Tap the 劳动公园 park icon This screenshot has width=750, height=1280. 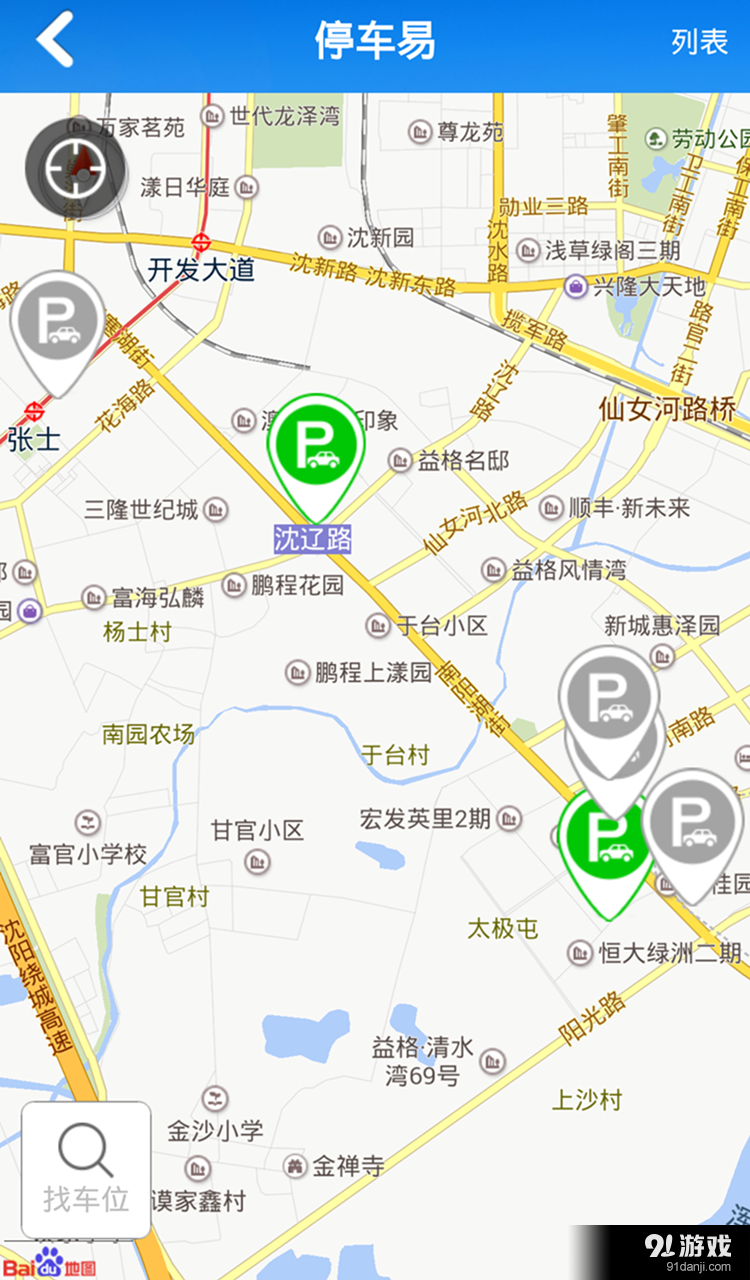click(x=657, y=139)
